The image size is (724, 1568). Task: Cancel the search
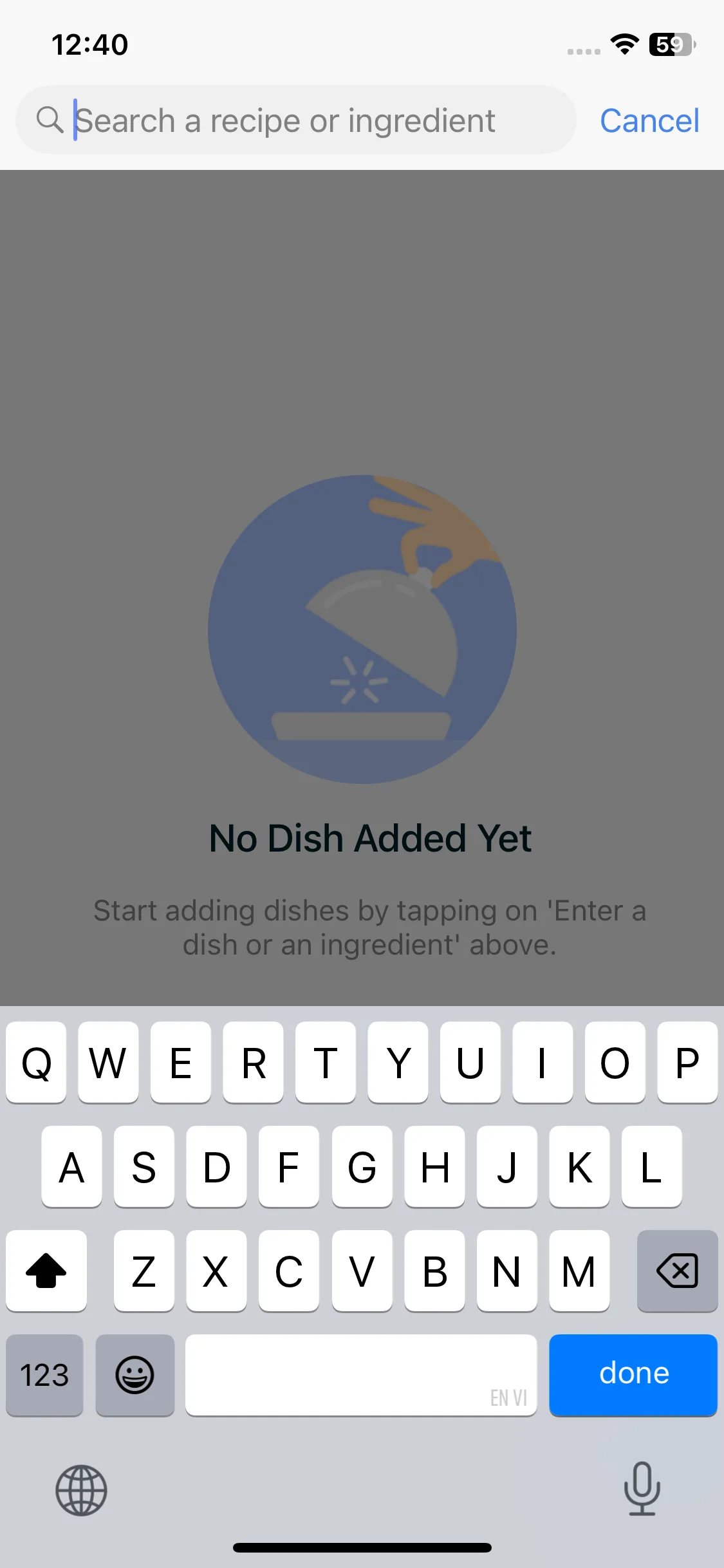[x=649, y=120]
